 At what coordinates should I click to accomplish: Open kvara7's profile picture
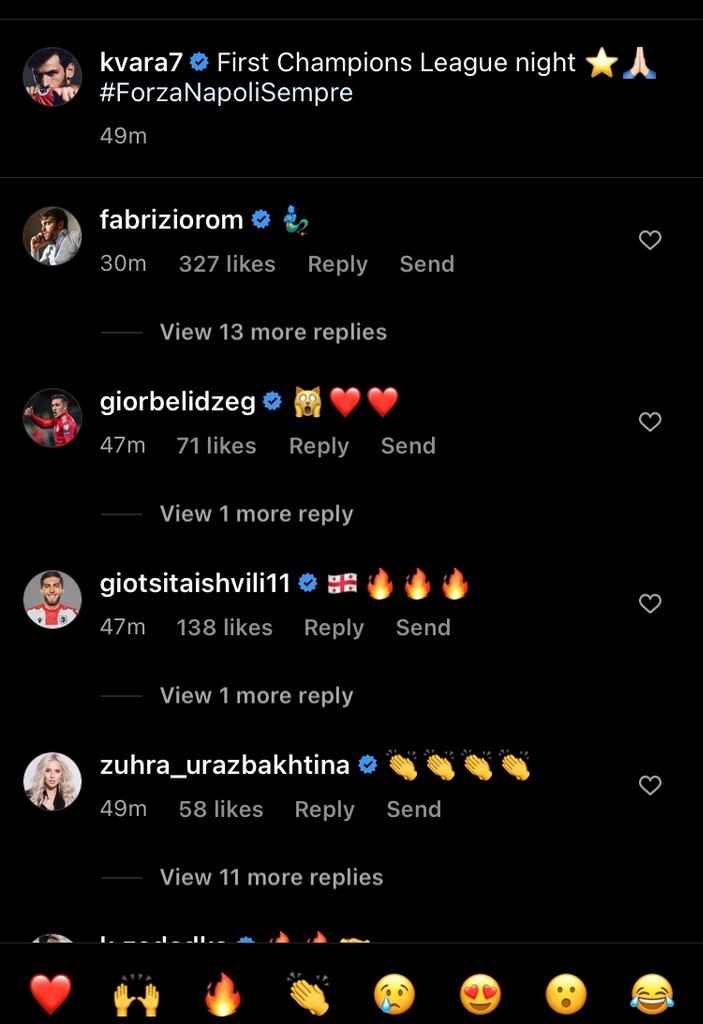click(x=52, y=76)
